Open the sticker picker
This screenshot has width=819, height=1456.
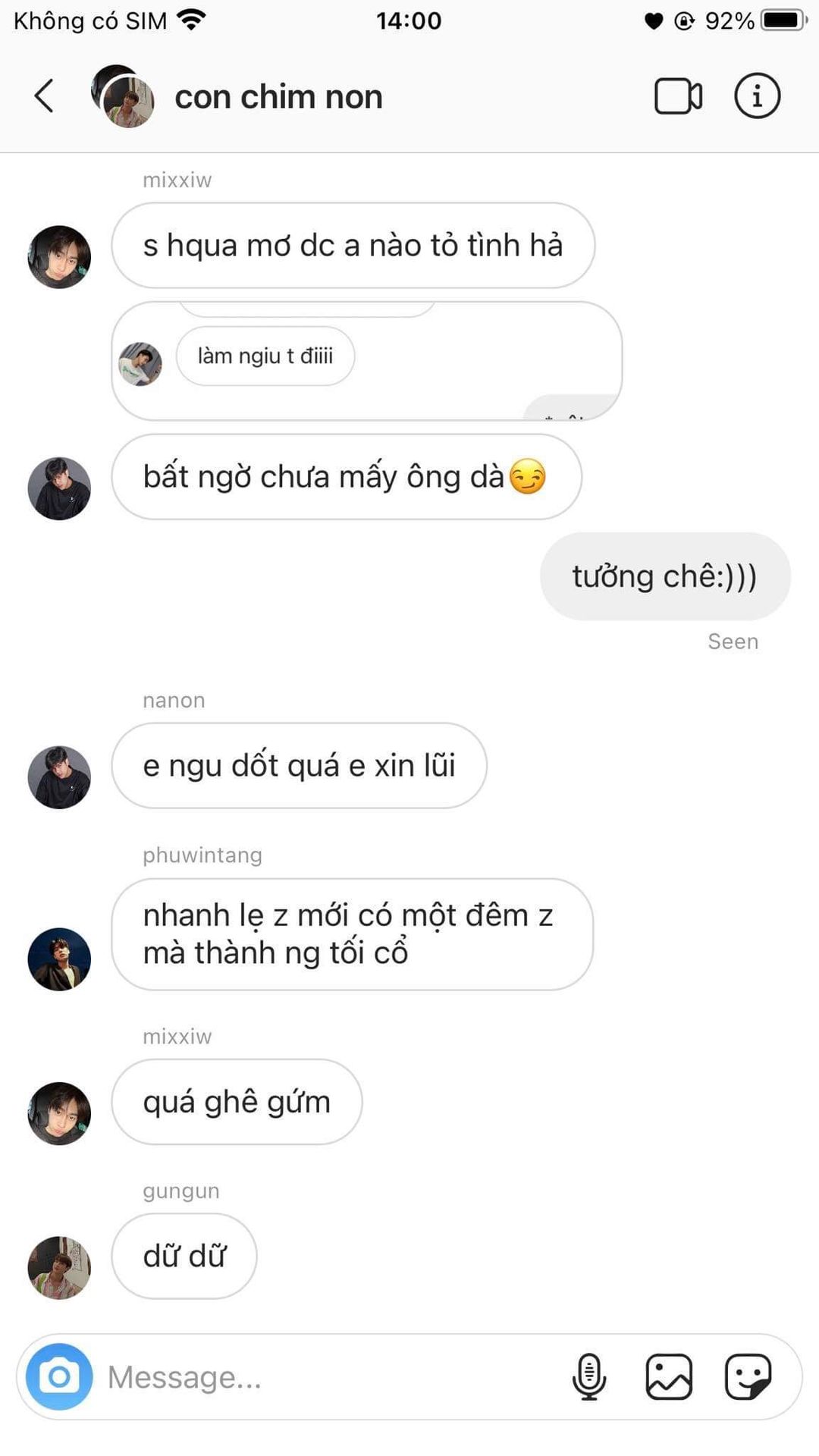pos(748,1376)
